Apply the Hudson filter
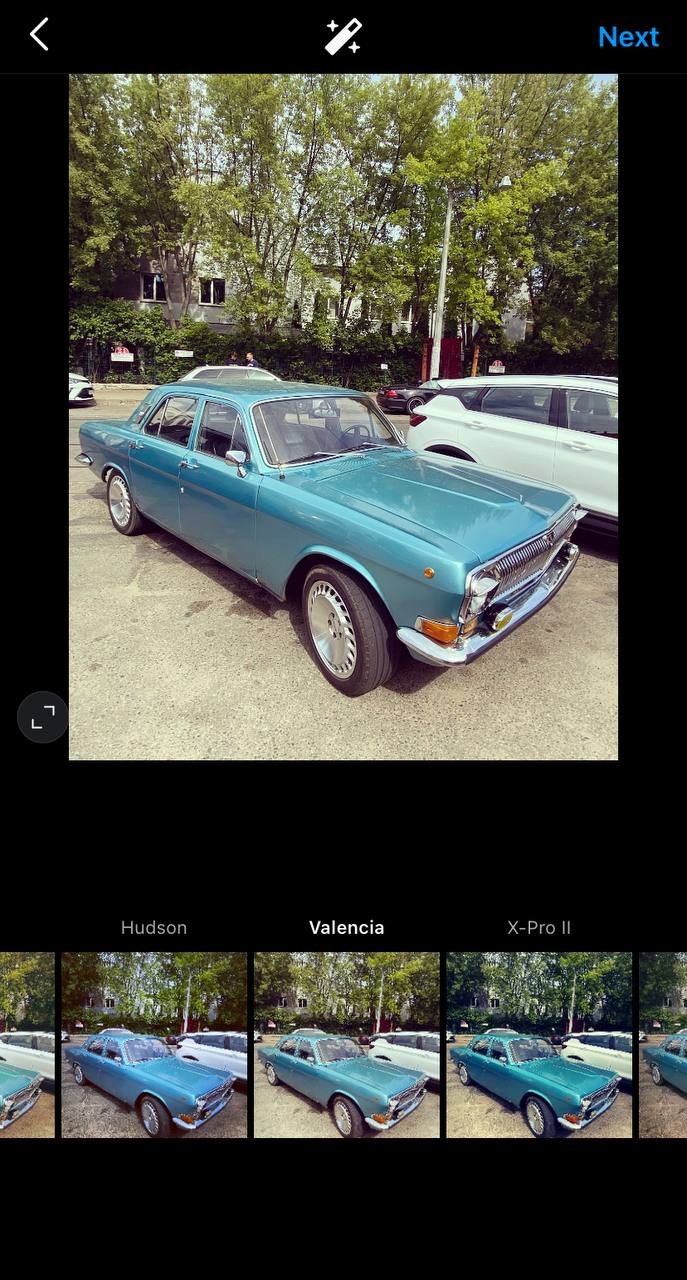Image resolution: width=687 pixels, height=1280 pixels. click(x=154, y=1044)
